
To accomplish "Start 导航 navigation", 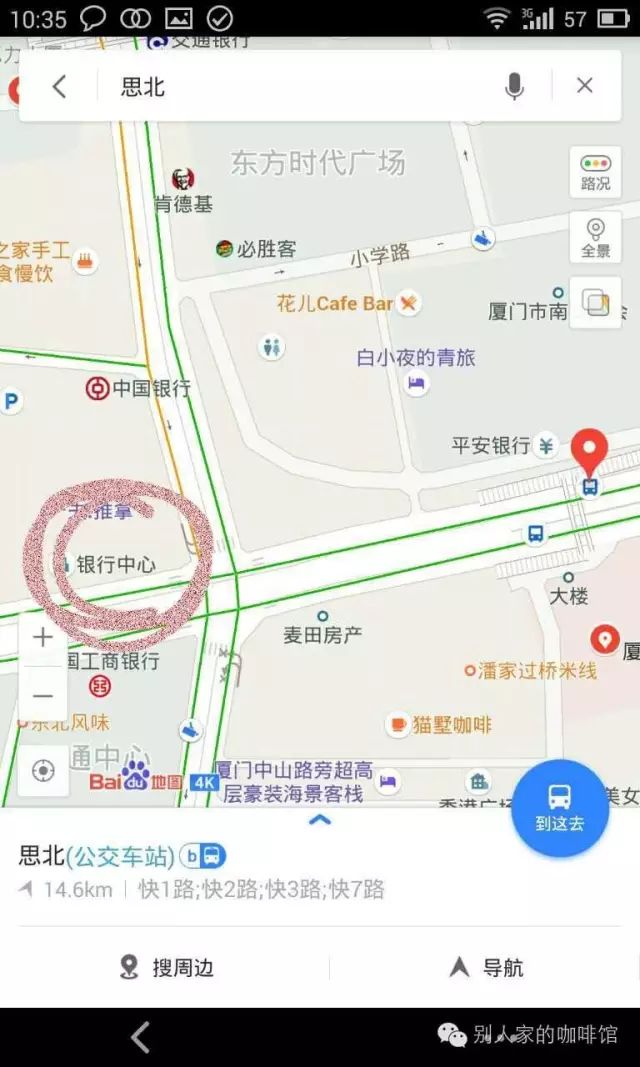I will tap(487, 967).
